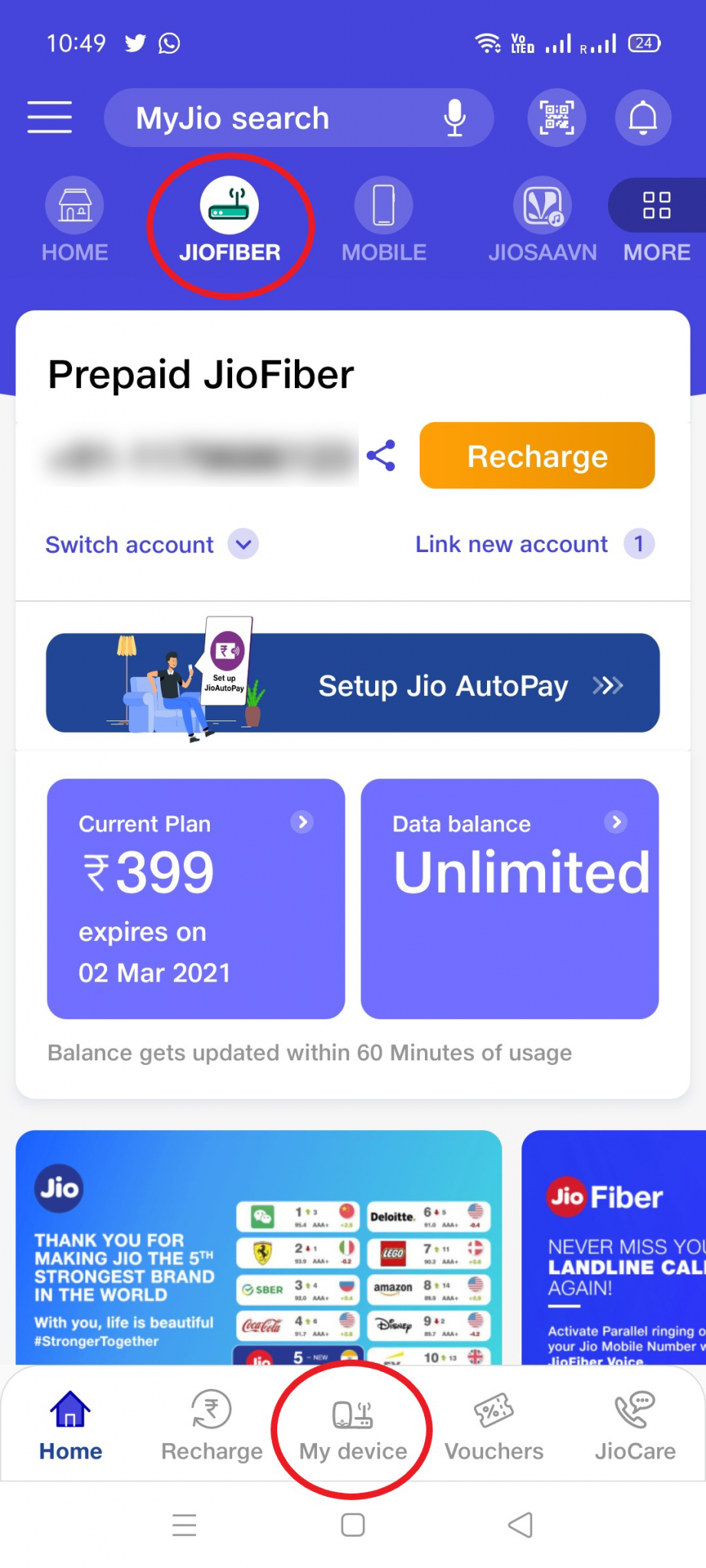The width and height of the screenshot is (706, 1568).
Task: Tap the orange Recharge button
Action: click(x=537, y=456)
